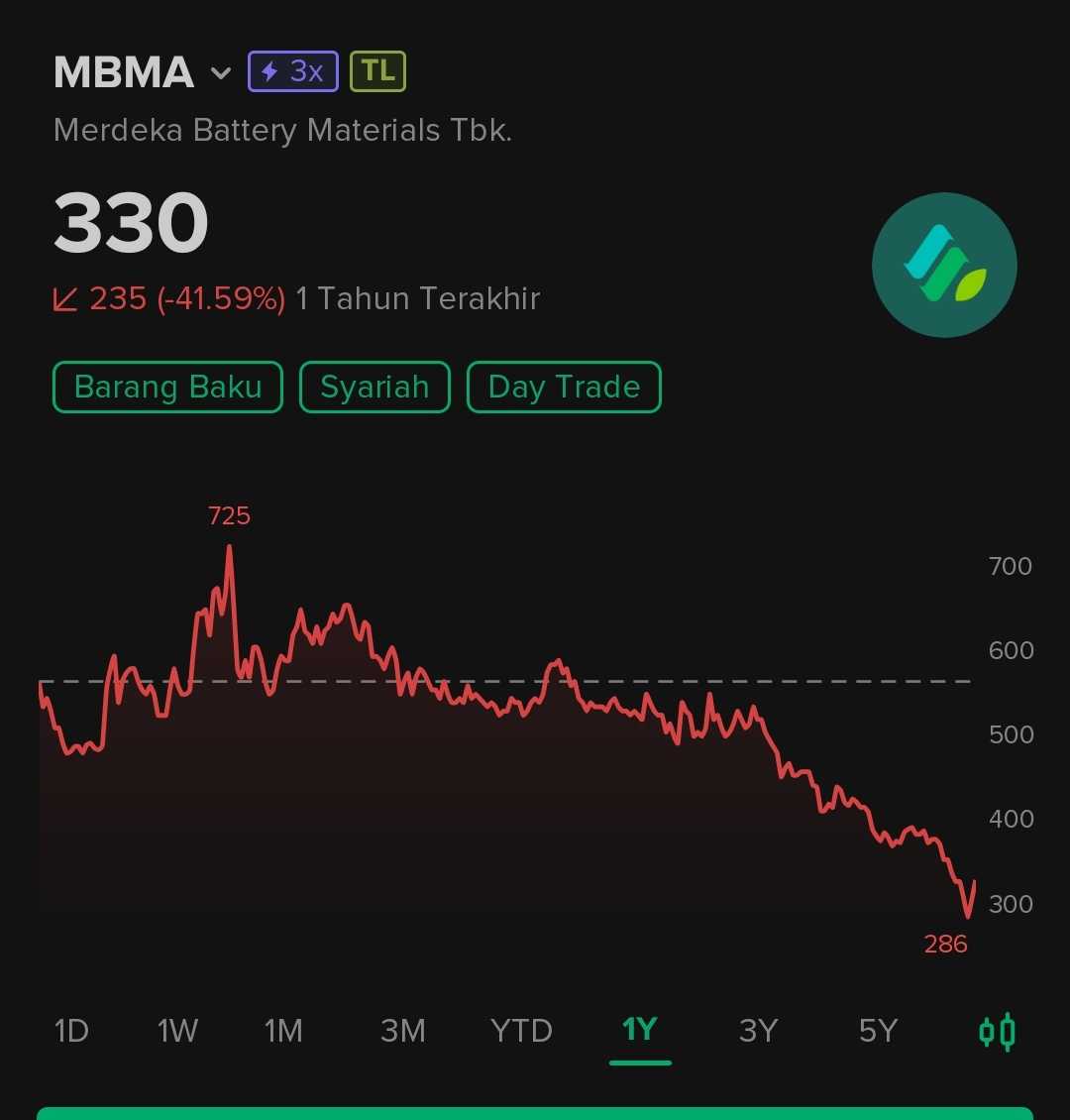Switch to the 1M chart view
The image size is (1070, 1120).
point(284,1031)
